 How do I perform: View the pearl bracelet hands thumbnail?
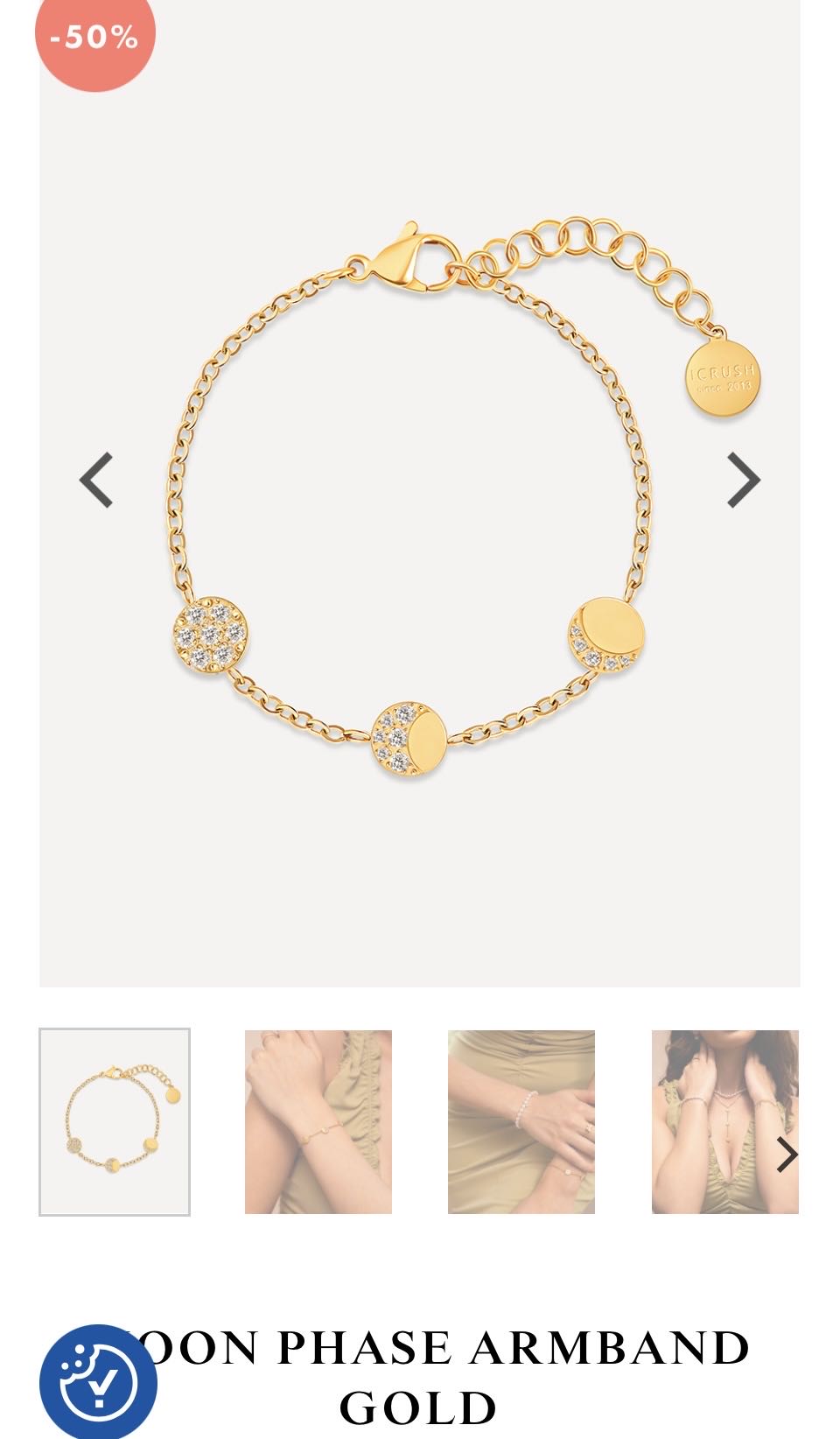coord(521,1122)
